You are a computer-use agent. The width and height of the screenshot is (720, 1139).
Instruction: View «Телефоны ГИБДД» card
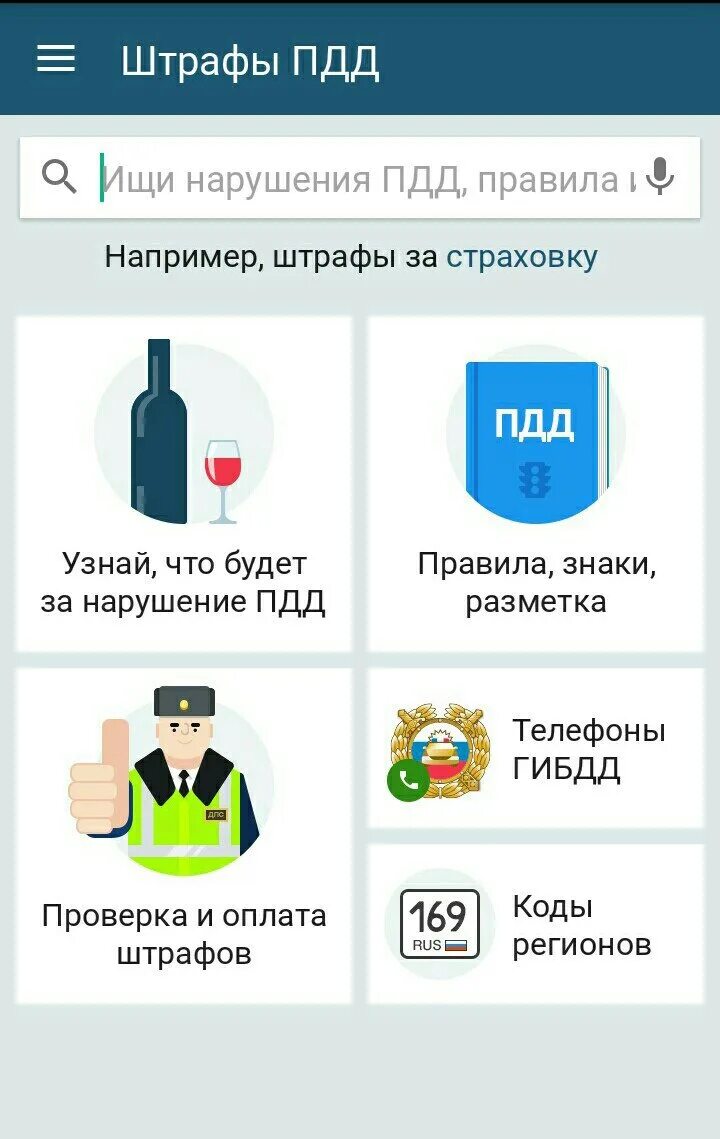536,749
